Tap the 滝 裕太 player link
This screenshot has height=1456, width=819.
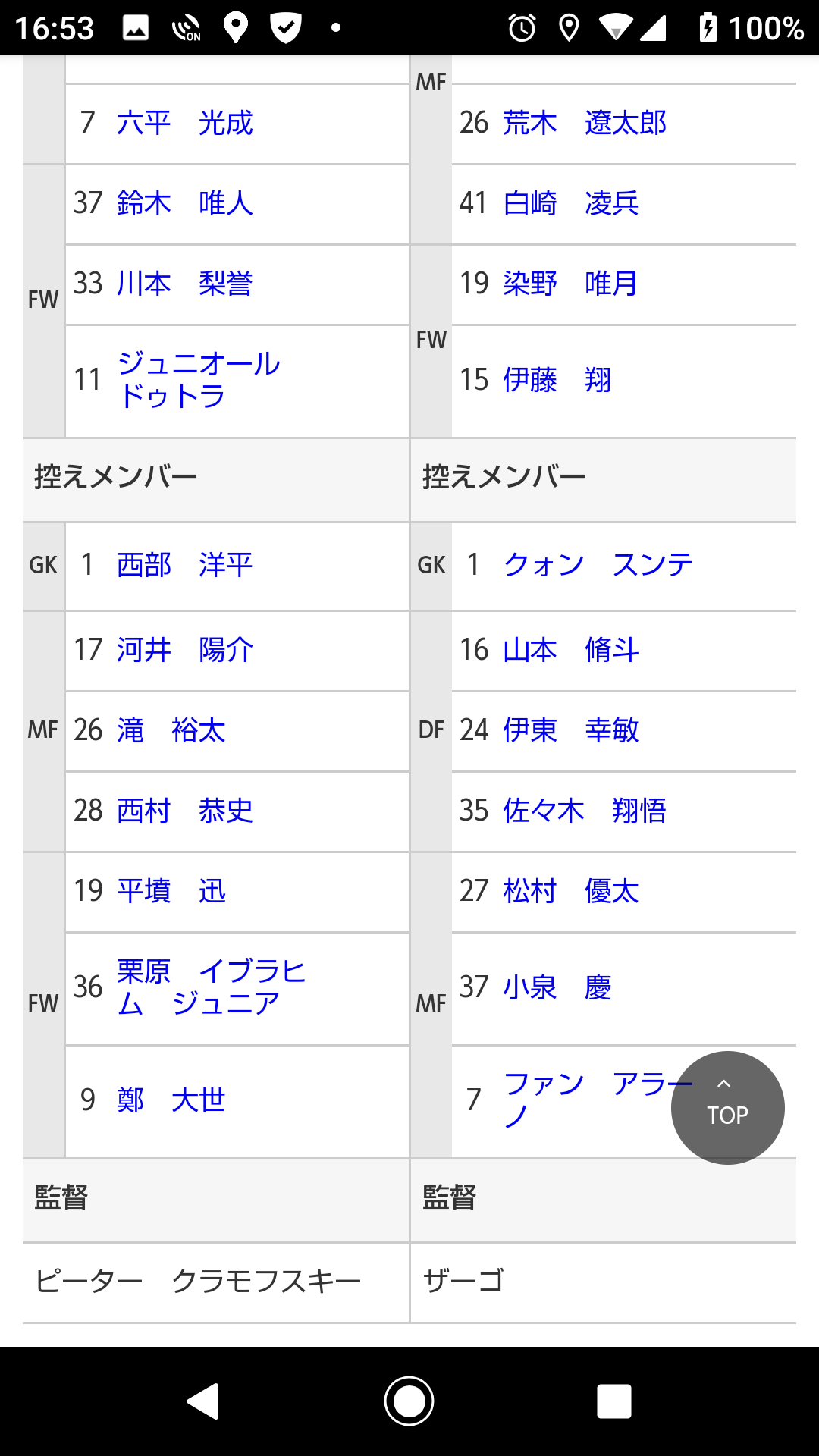tap(171, 730)
